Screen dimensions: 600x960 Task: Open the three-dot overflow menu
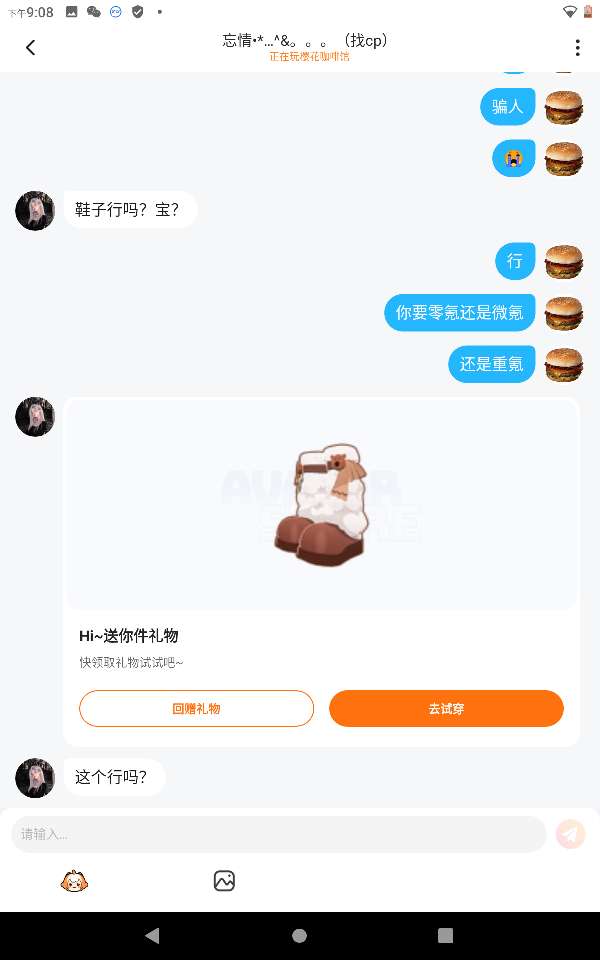(577, 47)
